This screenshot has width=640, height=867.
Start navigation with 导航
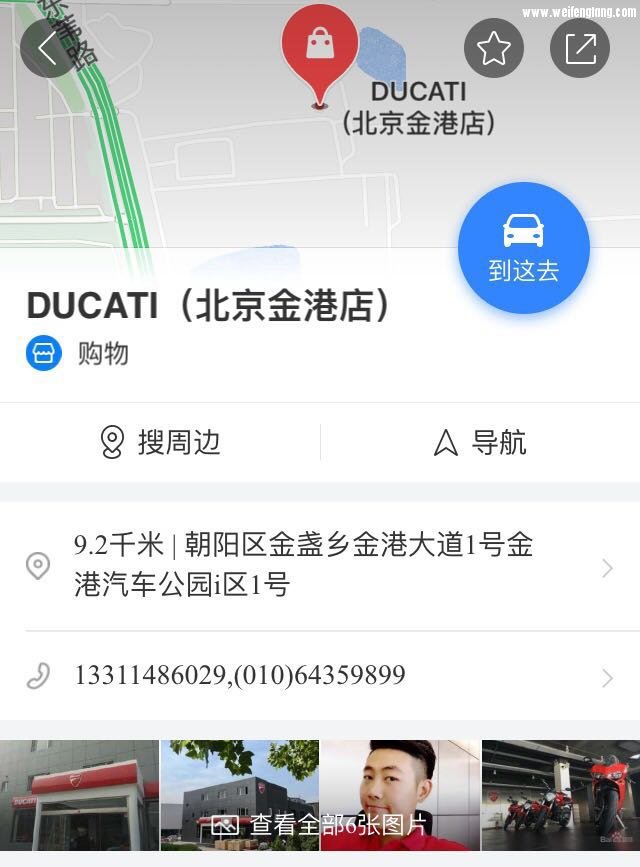(480, 442)
